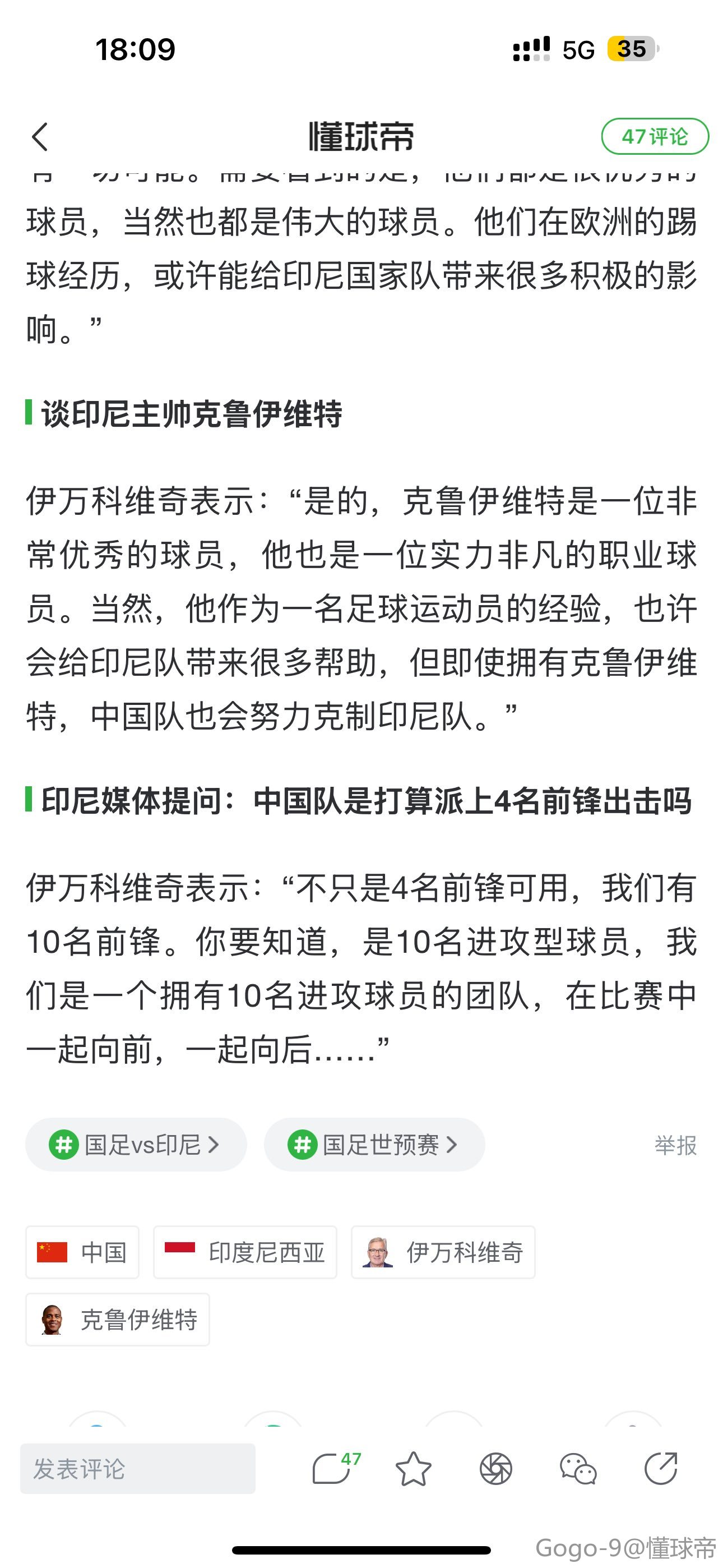Favorite this article with the star

pos(413,1469)
